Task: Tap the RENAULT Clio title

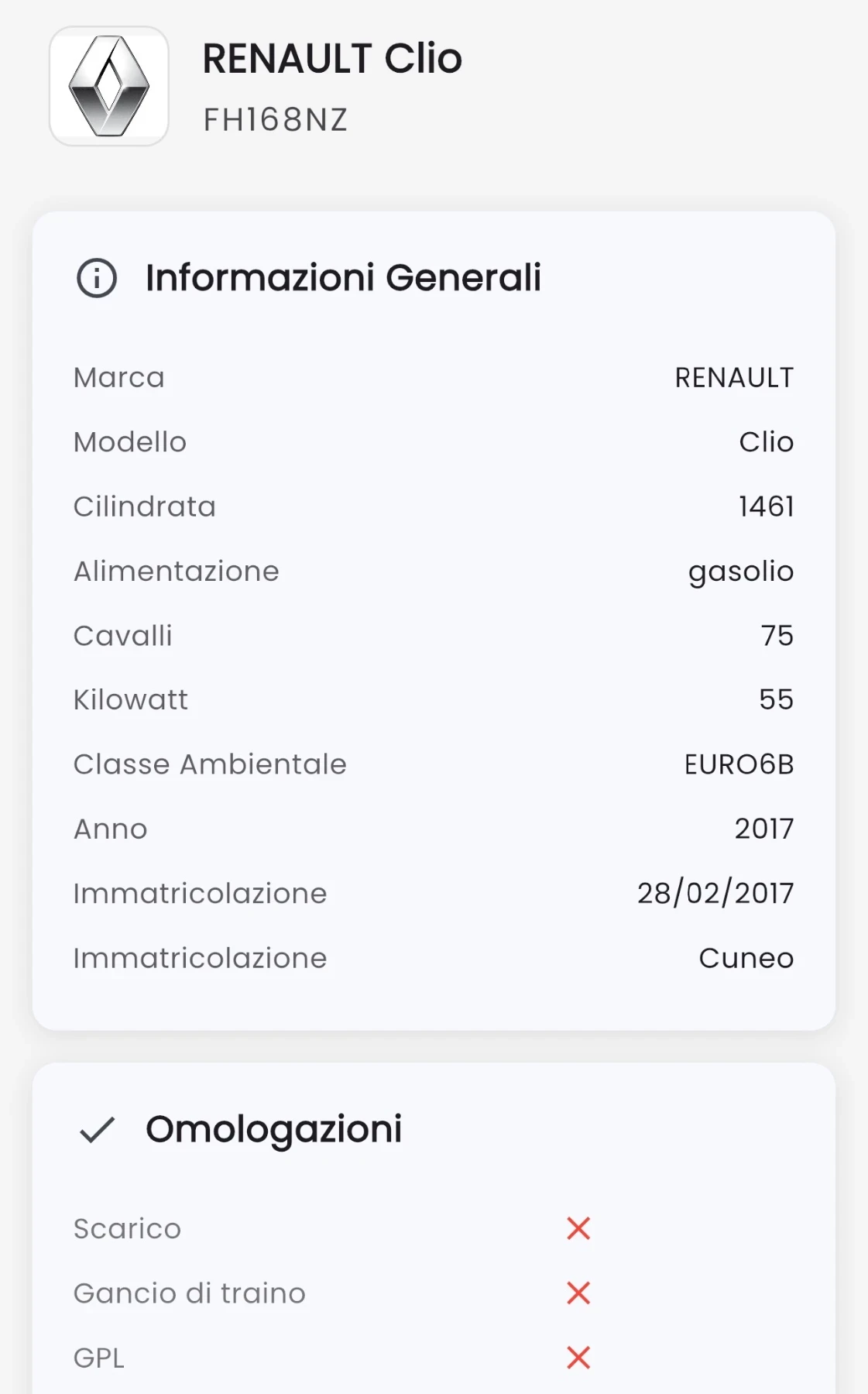Action: pyautogui.click(x=331, y=58)
